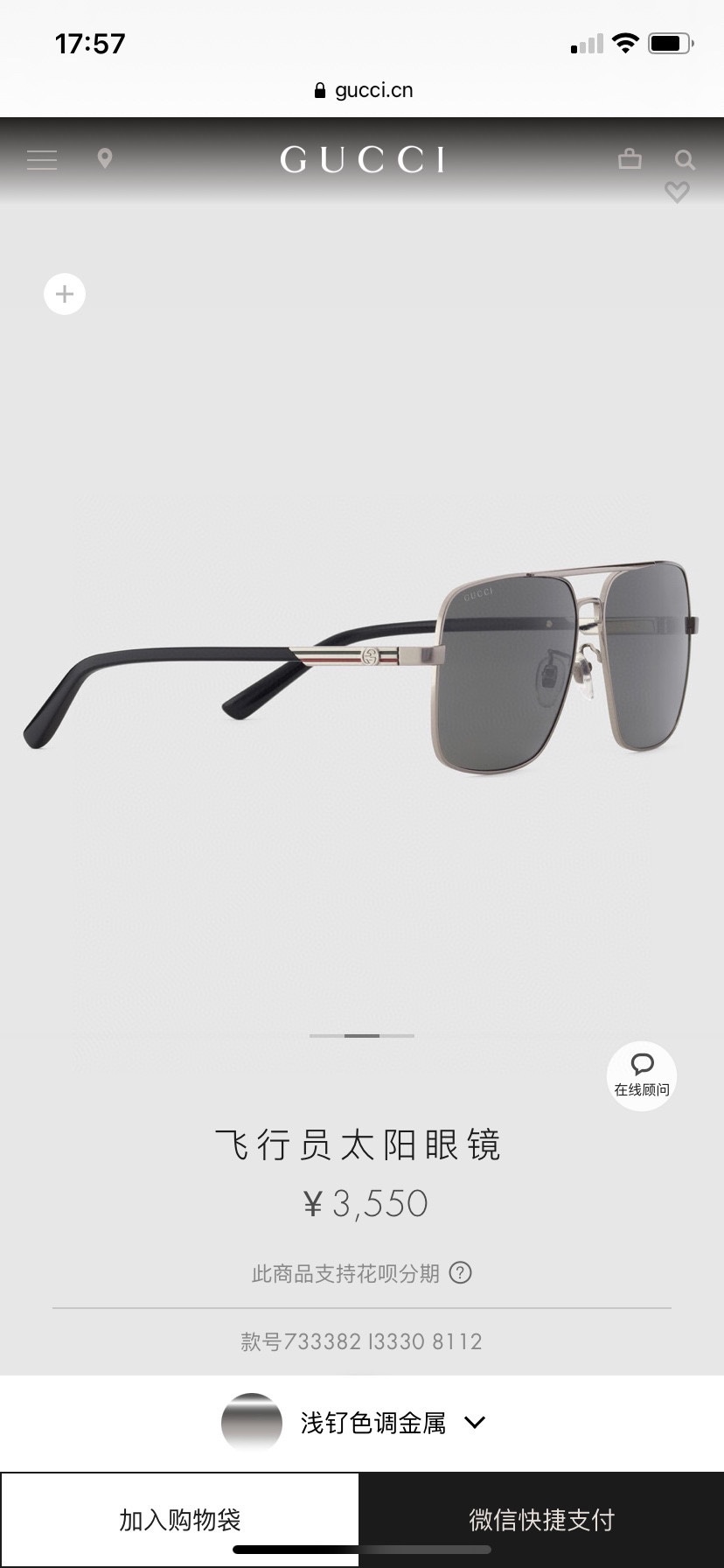This screenshot has width=724, height=1568.
Task: Pay with 微信快捷支付
Action: point(541,1520)
